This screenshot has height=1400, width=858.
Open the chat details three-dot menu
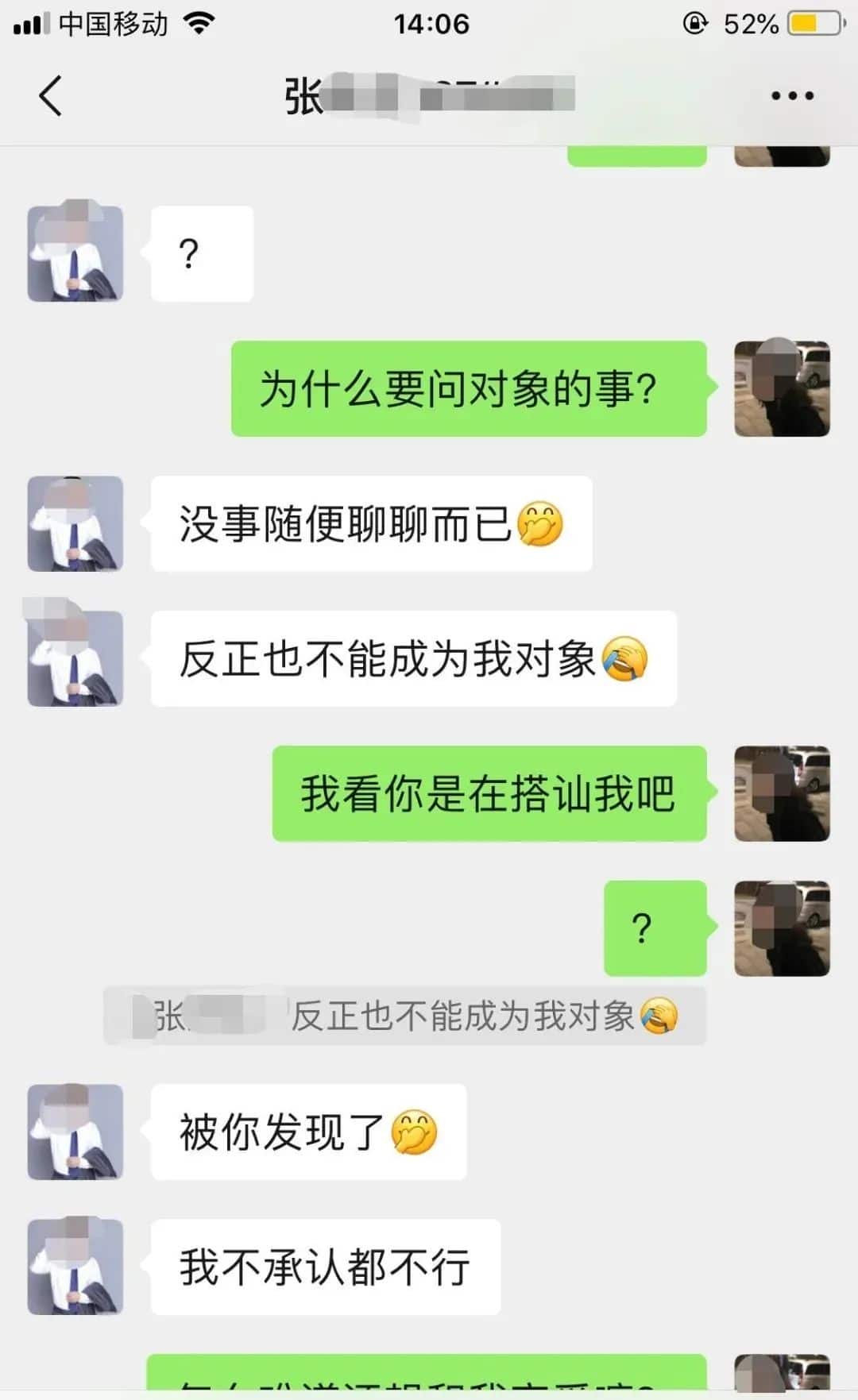click(x=792, y=96)
